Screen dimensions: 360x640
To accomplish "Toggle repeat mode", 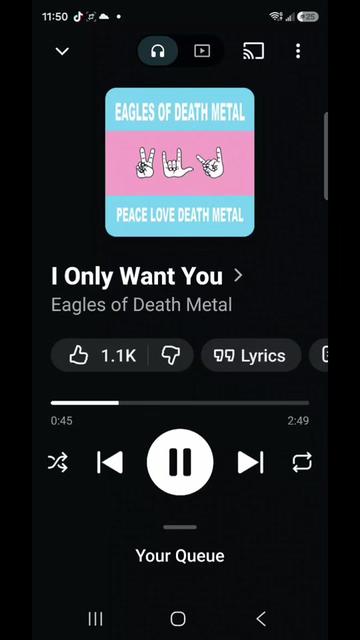I will pyautogui.click(x=302, y=462).
